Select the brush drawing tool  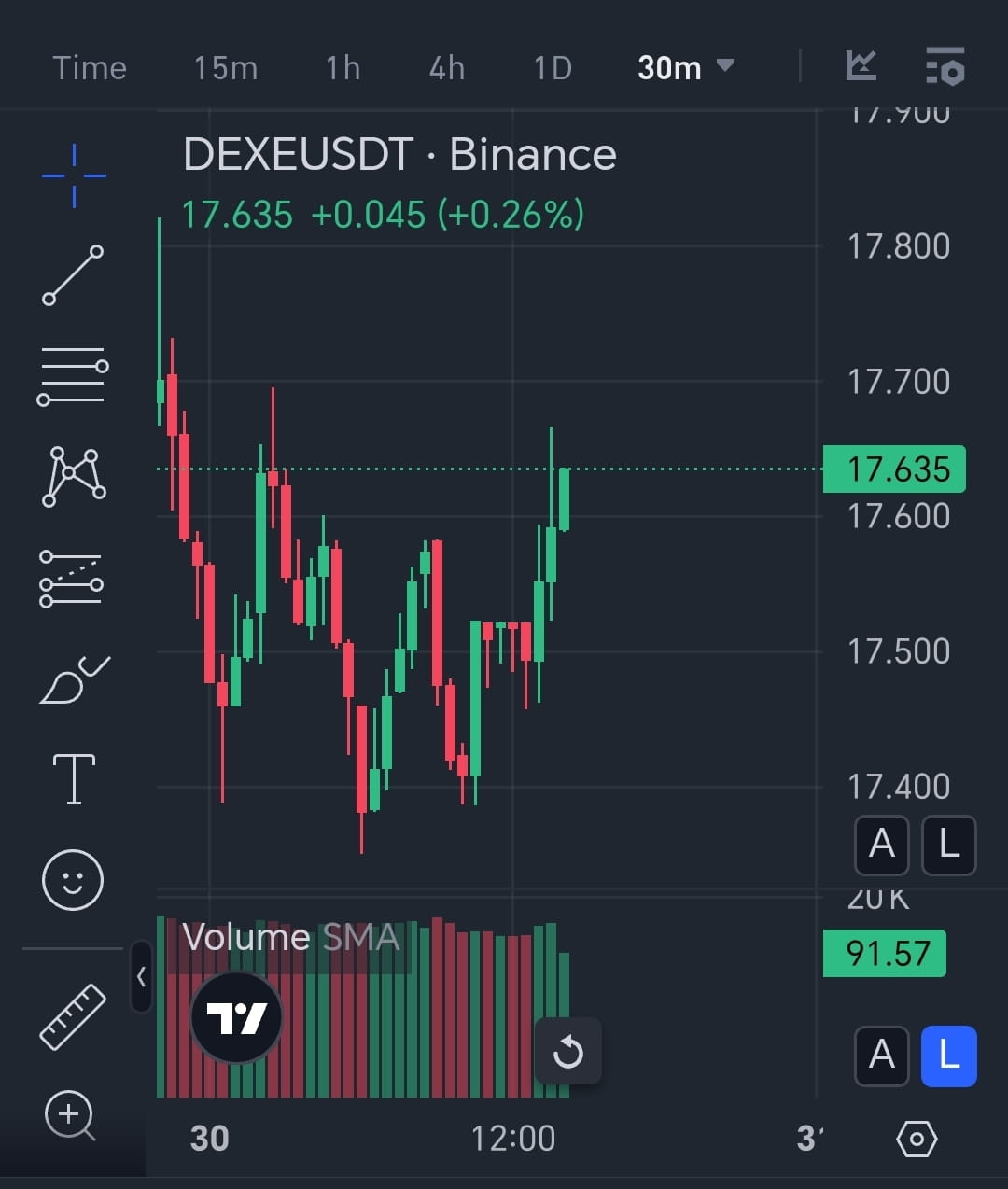(x=73, y=677)
